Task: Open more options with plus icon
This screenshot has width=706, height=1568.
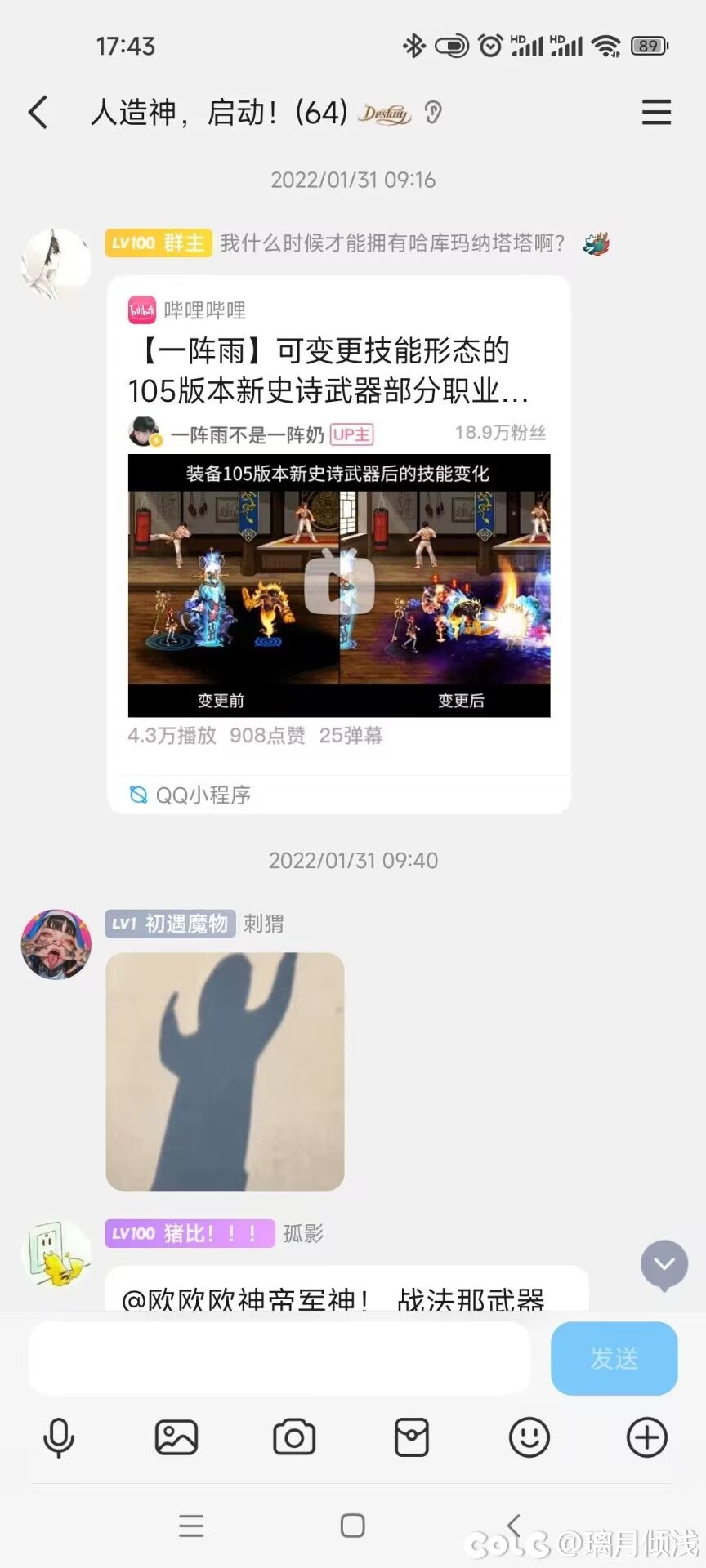Action: point(647,1437)
